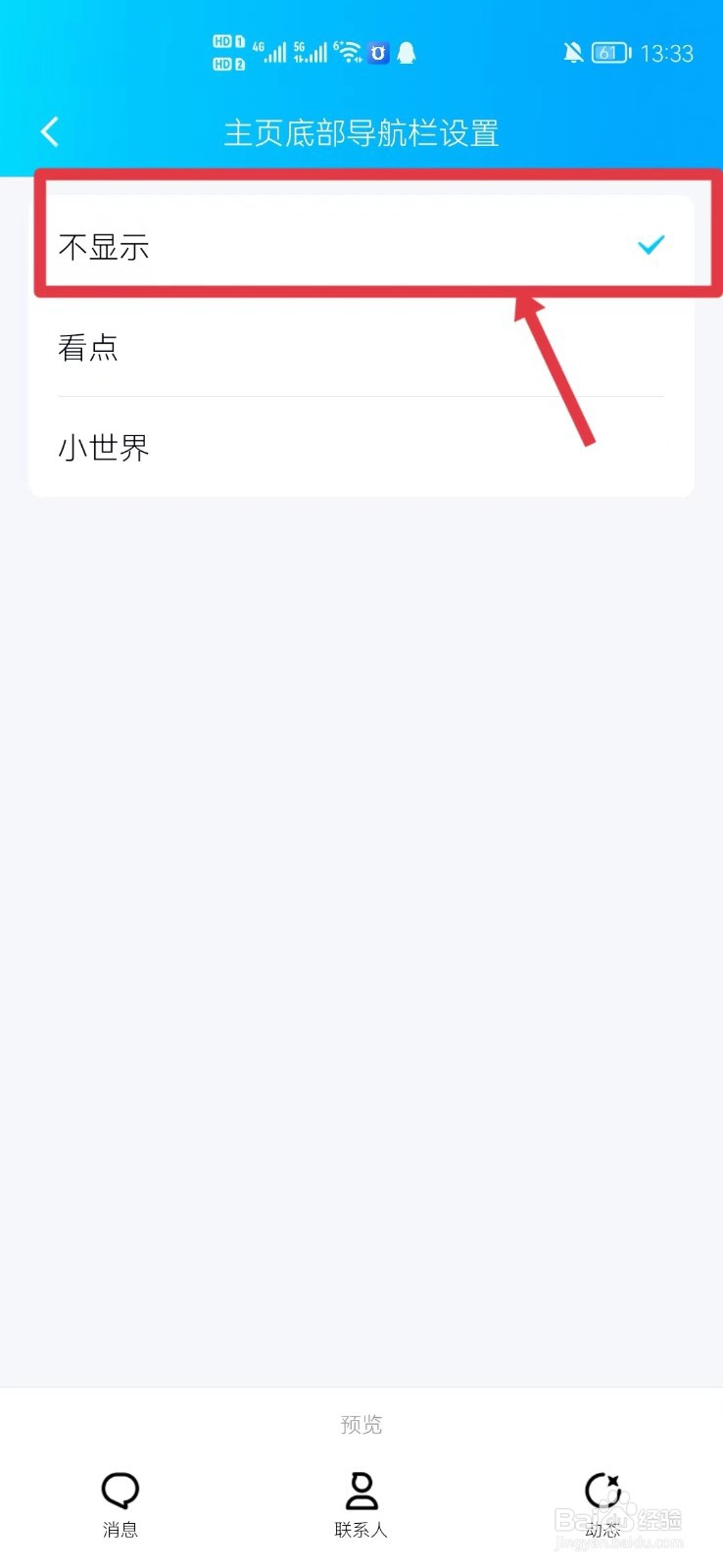The width and height of the screenshot is (723, 1568).
Task: Tap the 主页底部导航栏设置 title text
Action: [x=361, y=131]
